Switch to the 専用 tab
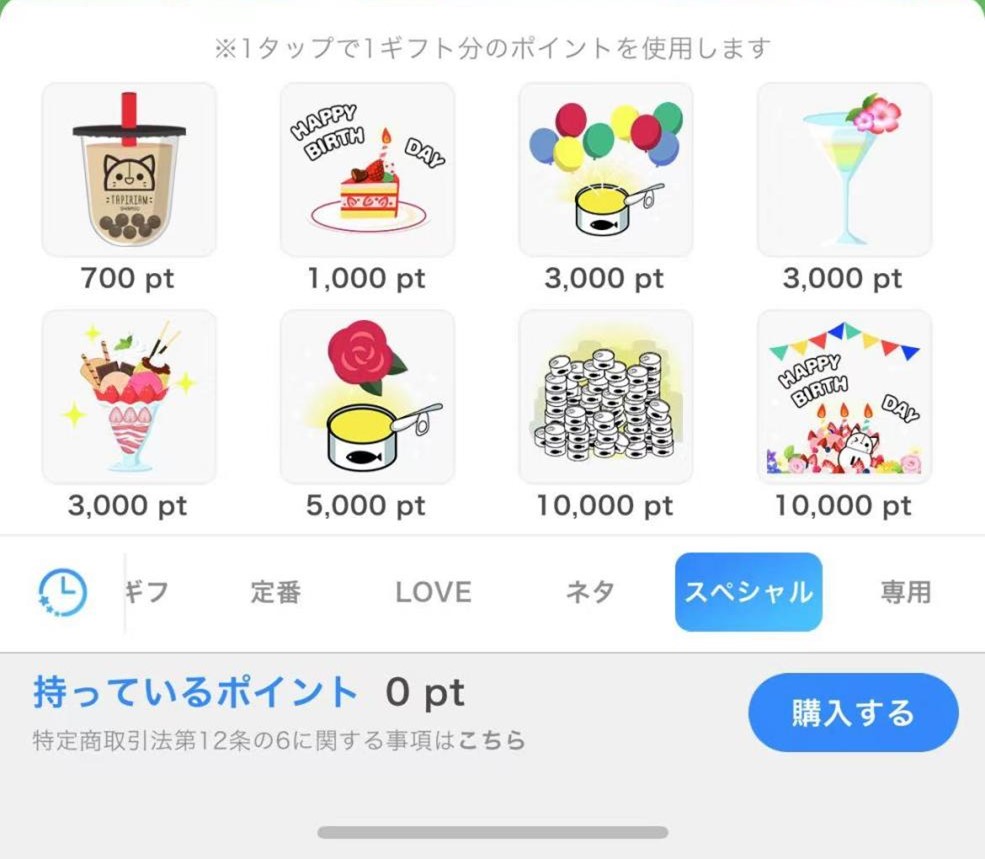Screen dimensions: 985x859 (x=905, y=593)
